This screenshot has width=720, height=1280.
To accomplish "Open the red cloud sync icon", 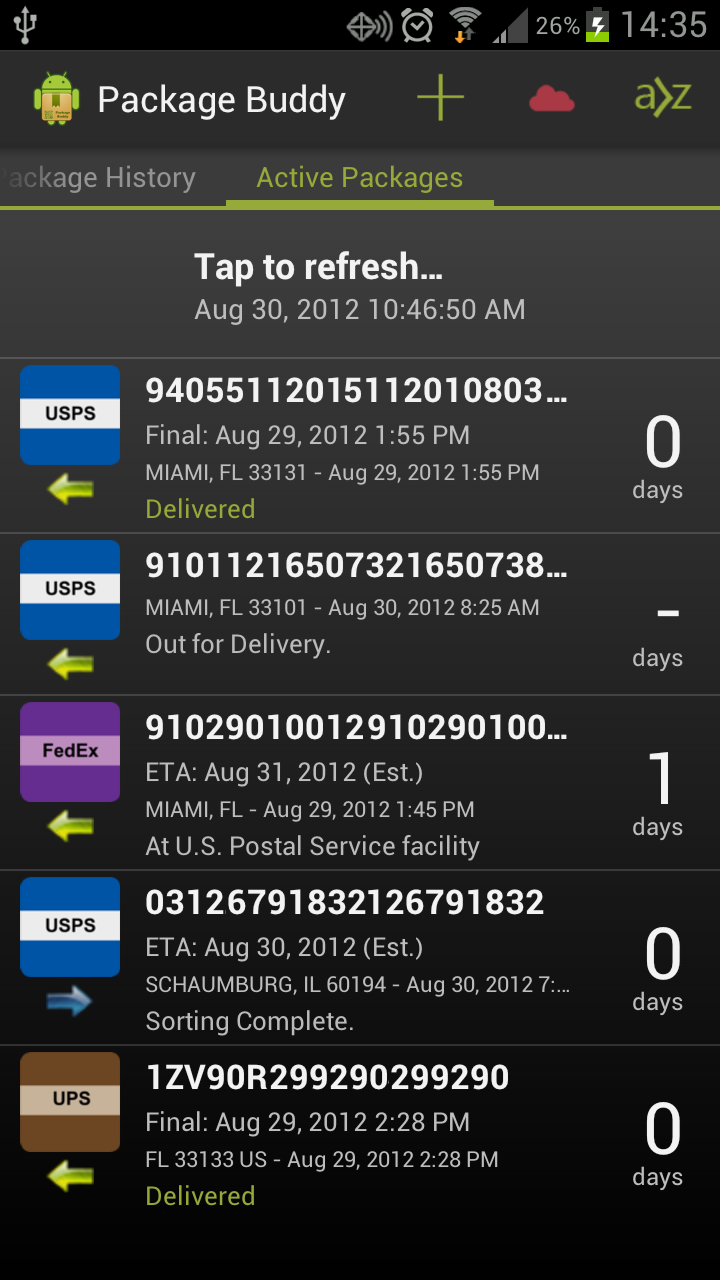I will tap(552, 98).
